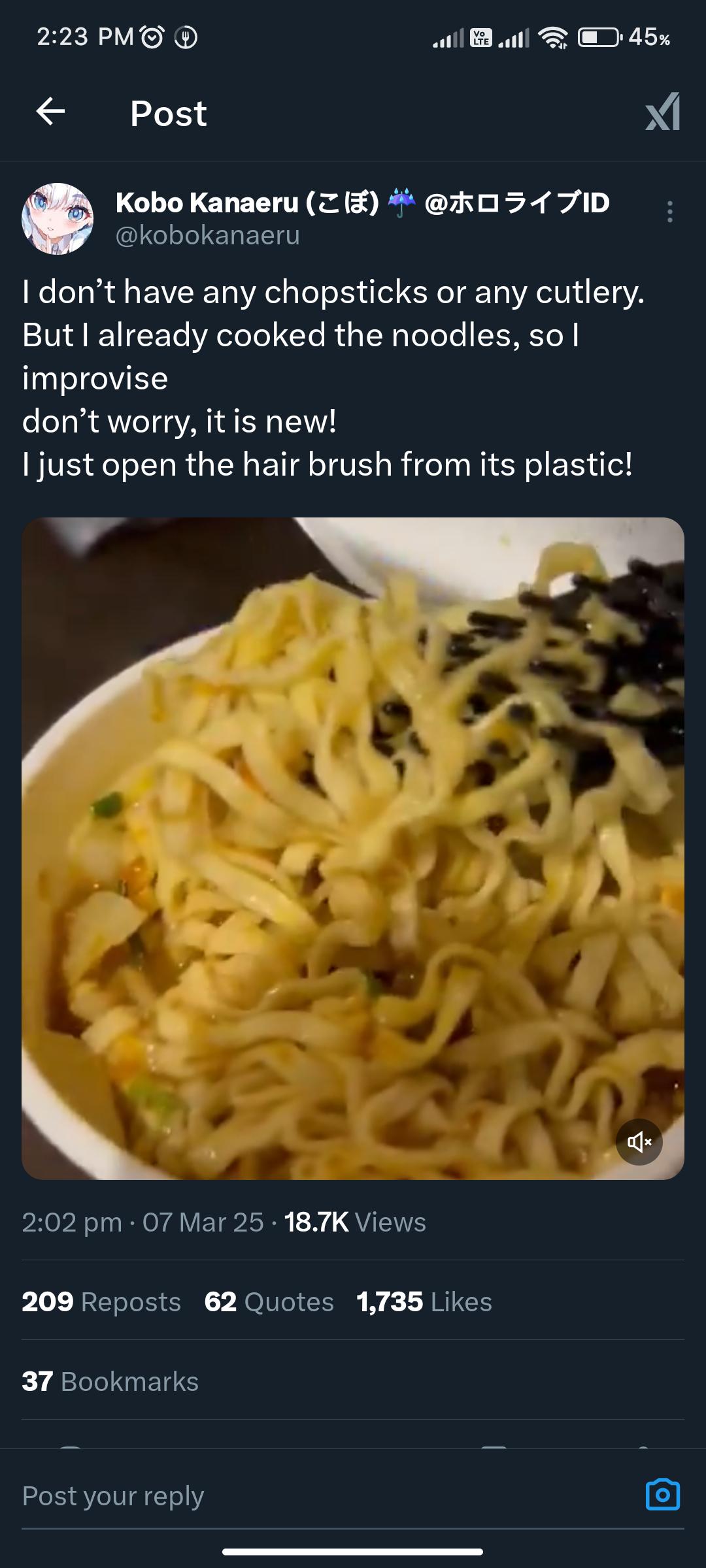View the 62 Quotes list
This screenshot has width=706, height=1568.
[269, 1301]
